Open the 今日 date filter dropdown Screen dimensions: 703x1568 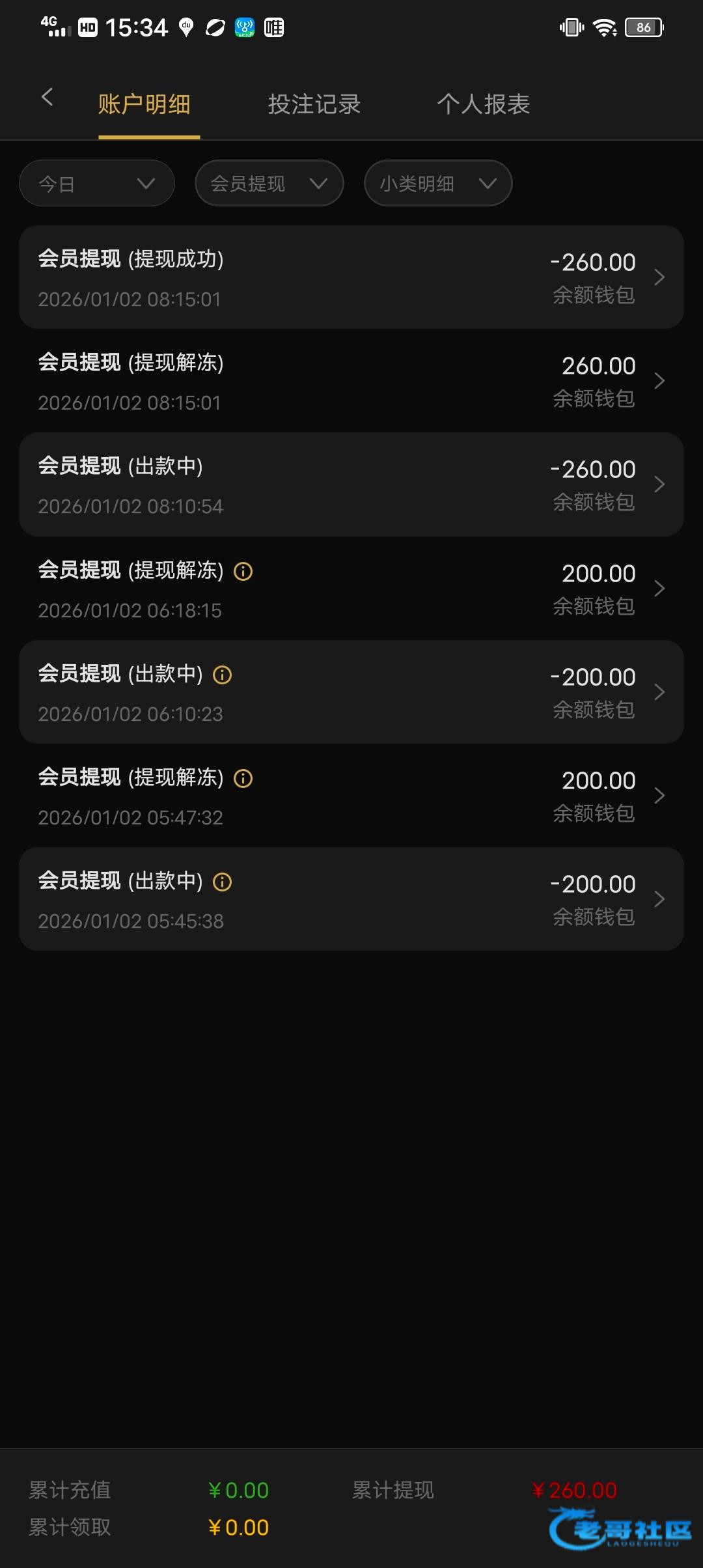click(97, 184)
